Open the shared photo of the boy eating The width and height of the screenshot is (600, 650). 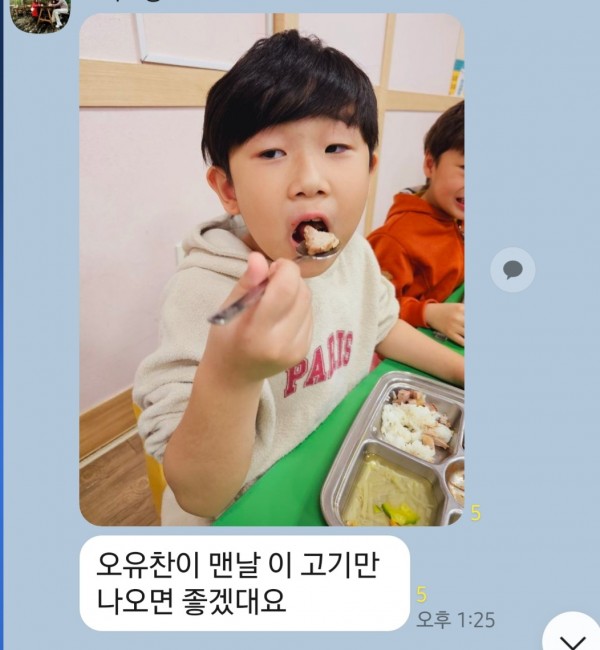271,270
